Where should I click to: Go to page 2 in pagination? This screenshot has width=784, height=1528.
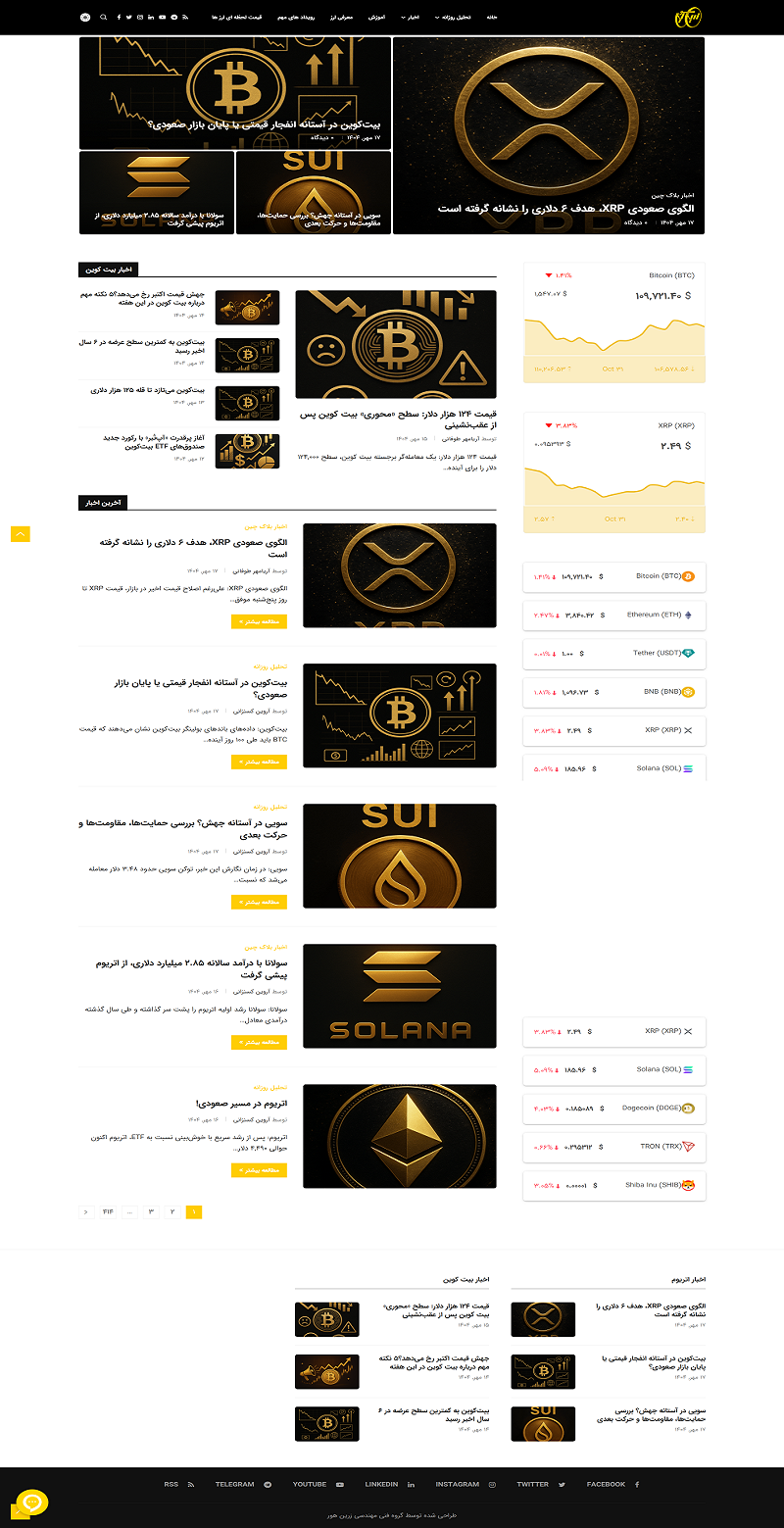(171, 1212)
